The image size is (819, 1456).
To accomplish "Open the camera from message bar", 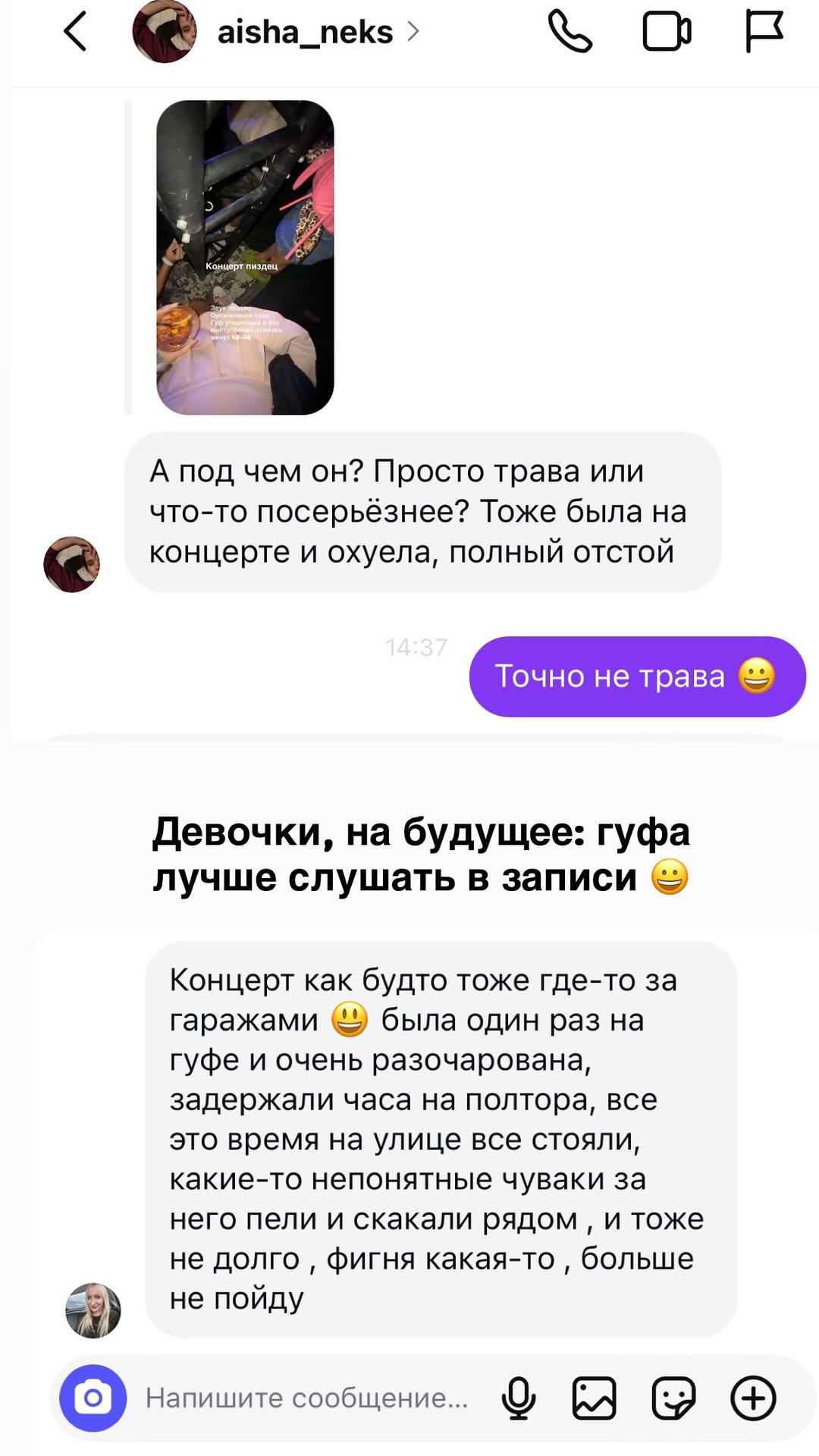I will tap(93, 1398).
